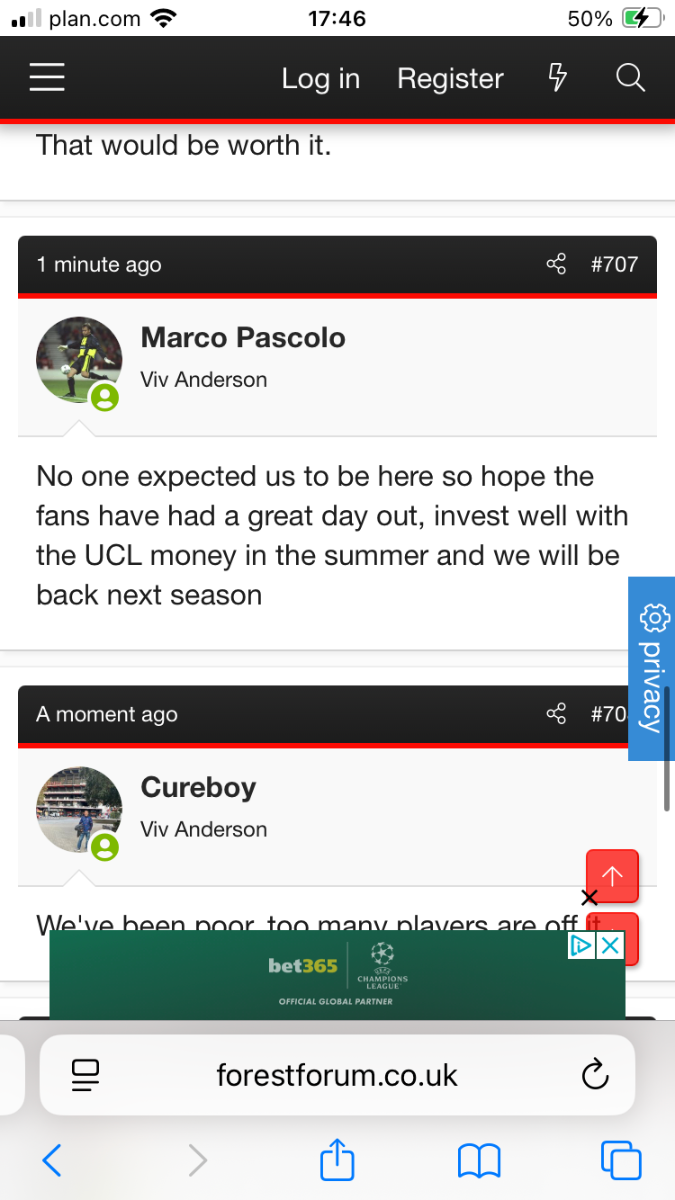Image resolution: width=675 pixels, height=1200 pixels.
Task: Open Safari's share sheet
Action: (338, 1159)
